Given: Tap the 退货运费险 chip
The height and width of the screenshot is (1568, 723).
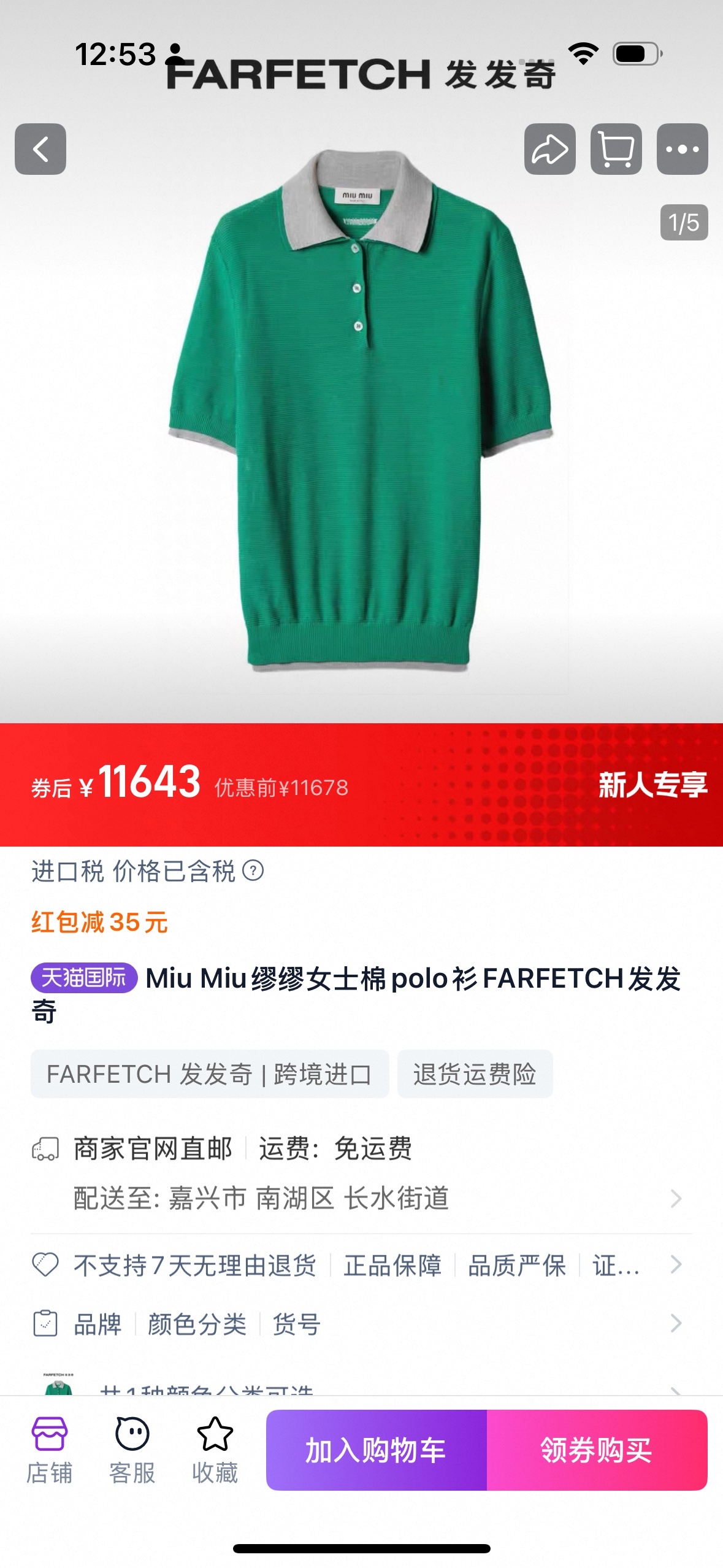Looking at the screenshot, I should click(x=475, y=1074).
